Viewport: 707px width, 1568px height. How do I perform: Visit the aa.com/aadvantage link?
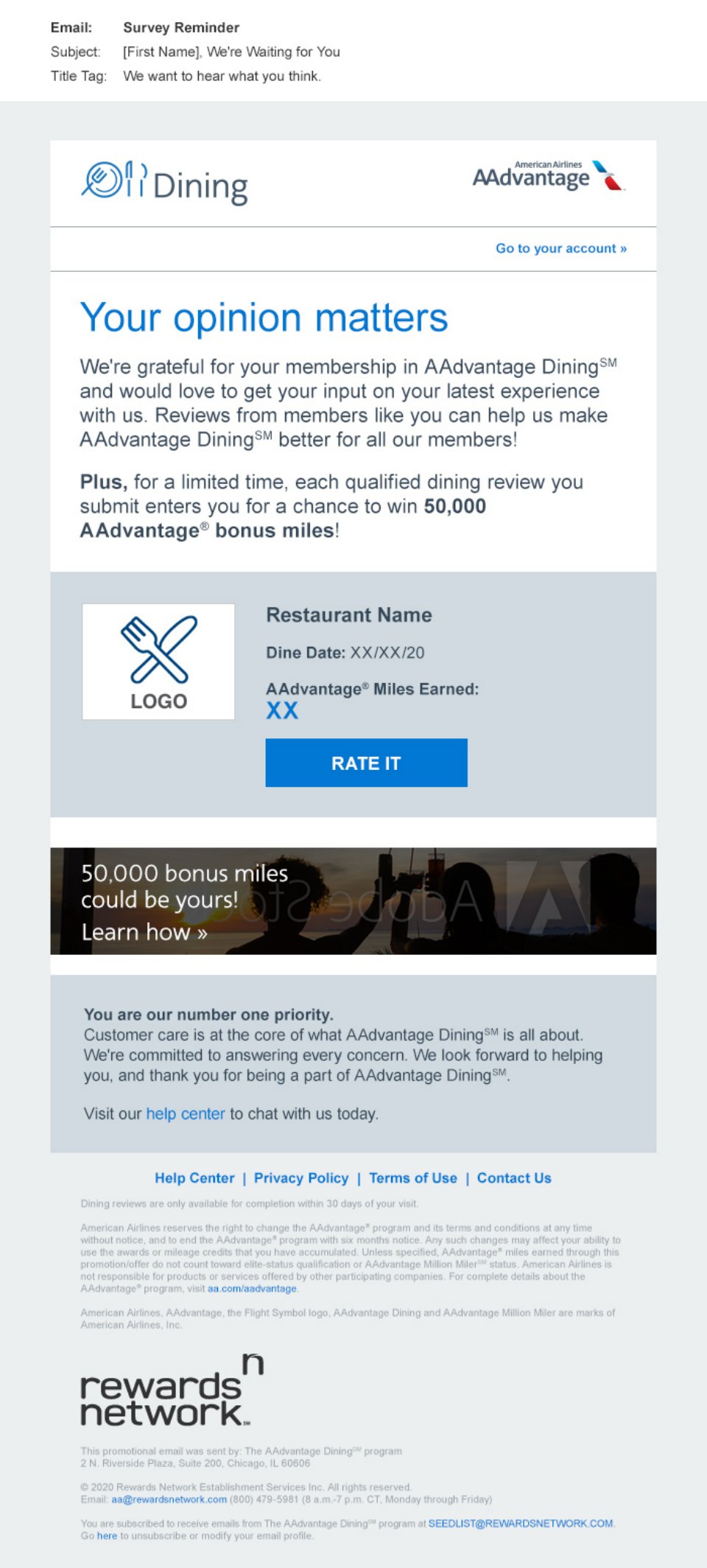click(x=252, y=1289)
